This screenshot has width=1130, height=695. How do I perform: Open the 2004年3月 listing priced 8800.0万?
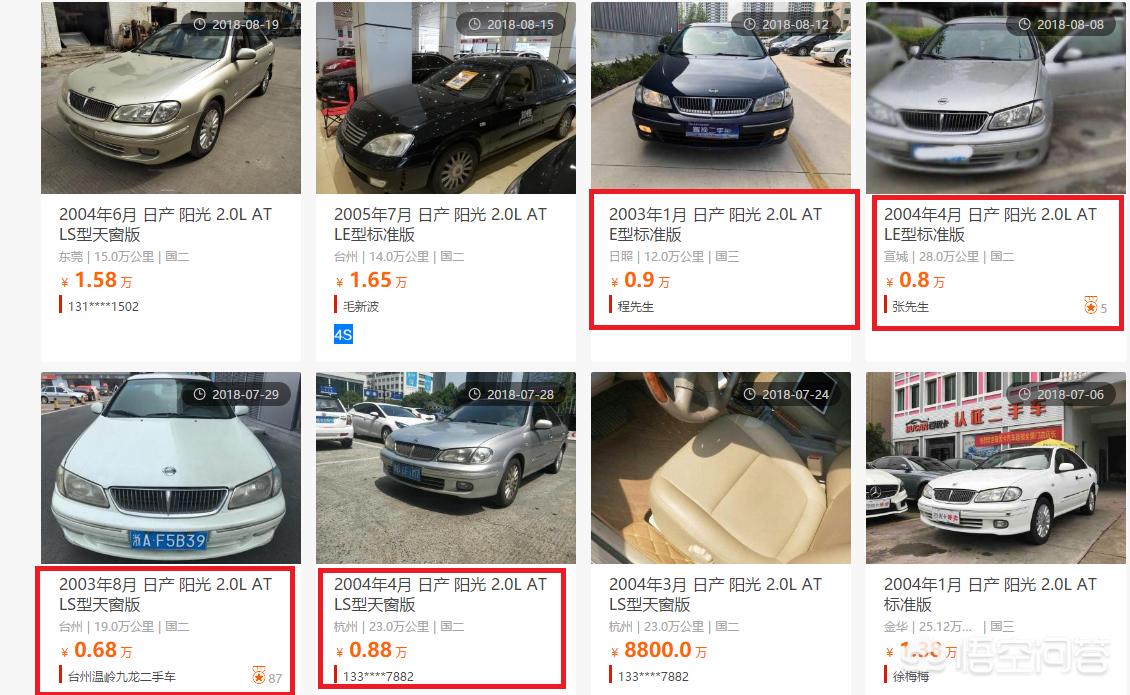(x=715, y=594)
